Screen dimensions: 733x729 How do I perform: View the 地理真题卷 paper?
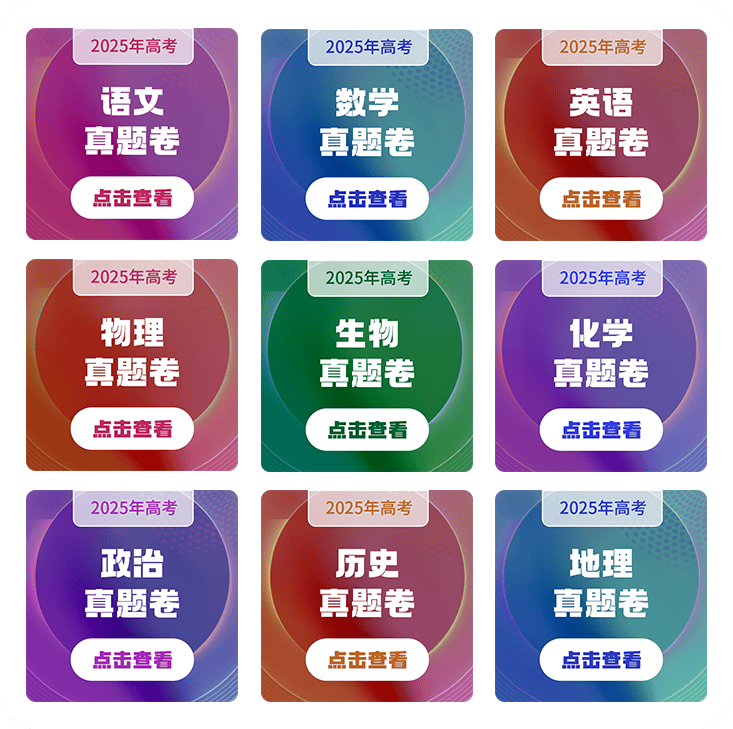pos(601,659)
